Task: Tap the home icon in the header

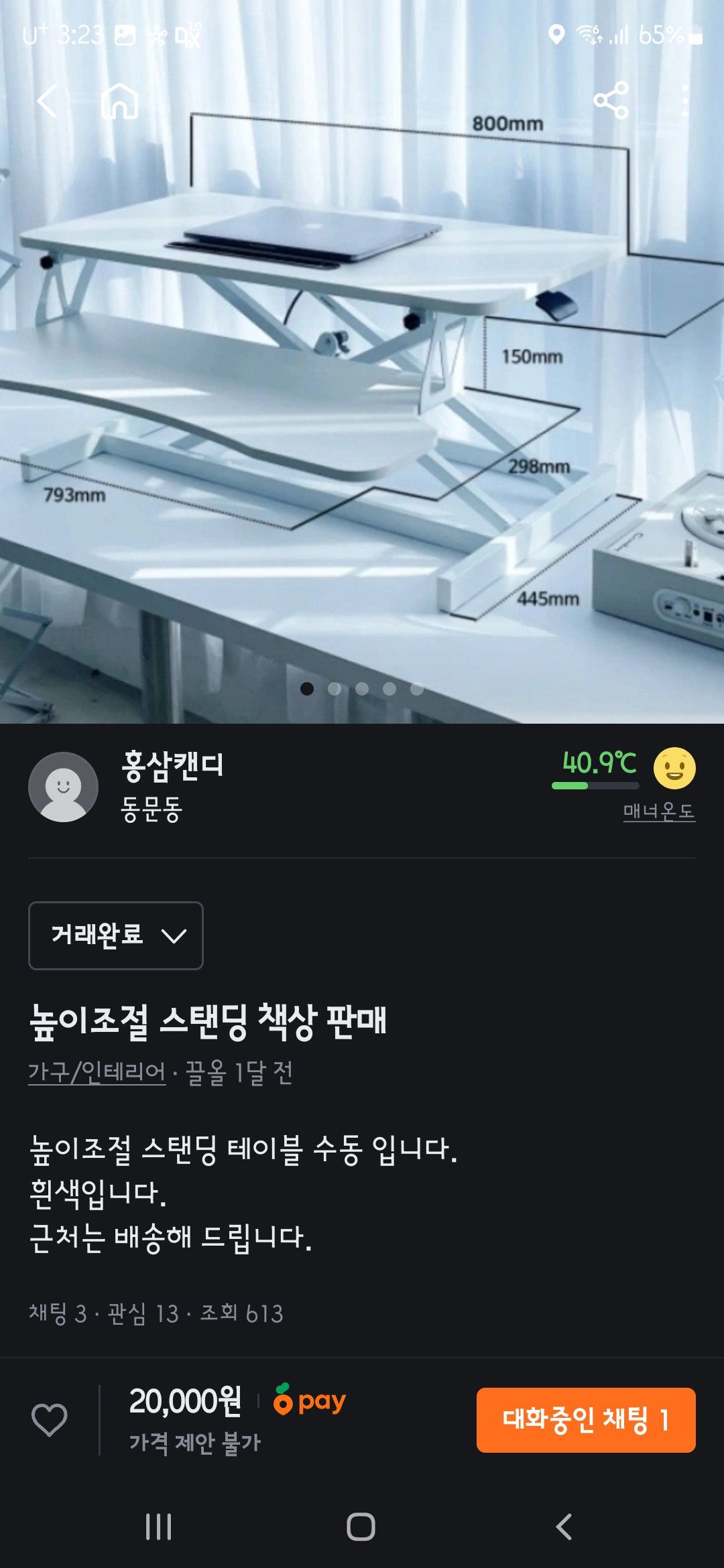Action: point(119,101)
